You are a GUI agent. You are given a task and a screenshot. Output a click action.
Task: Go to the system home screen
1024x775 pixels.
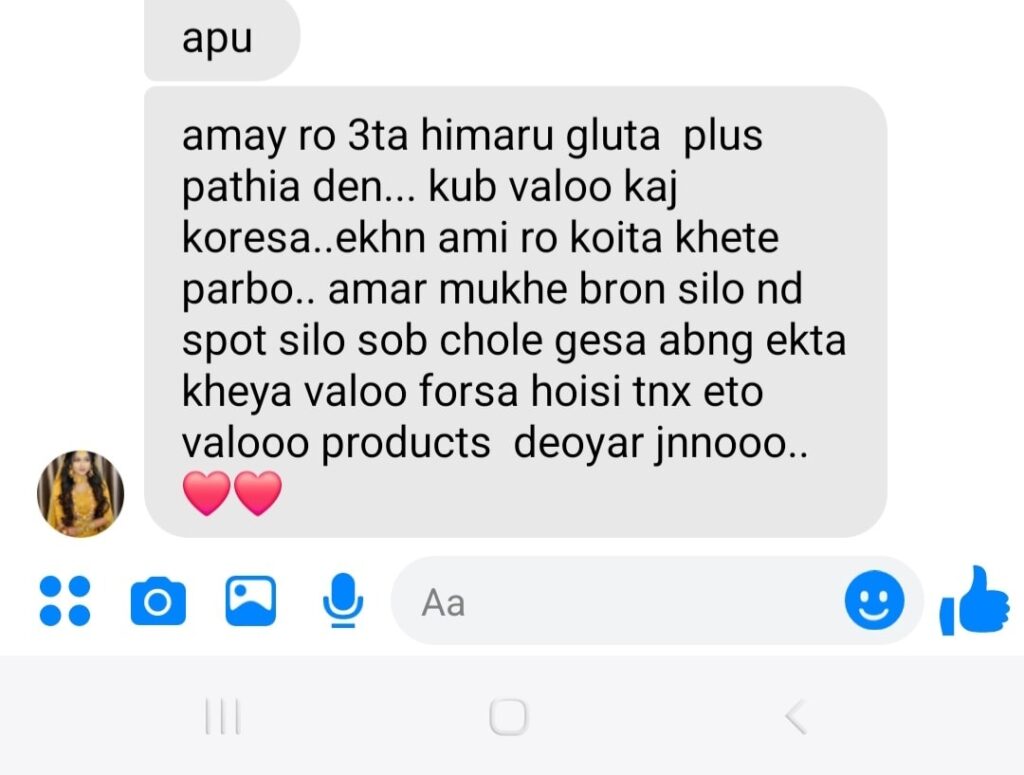point(508,716)
